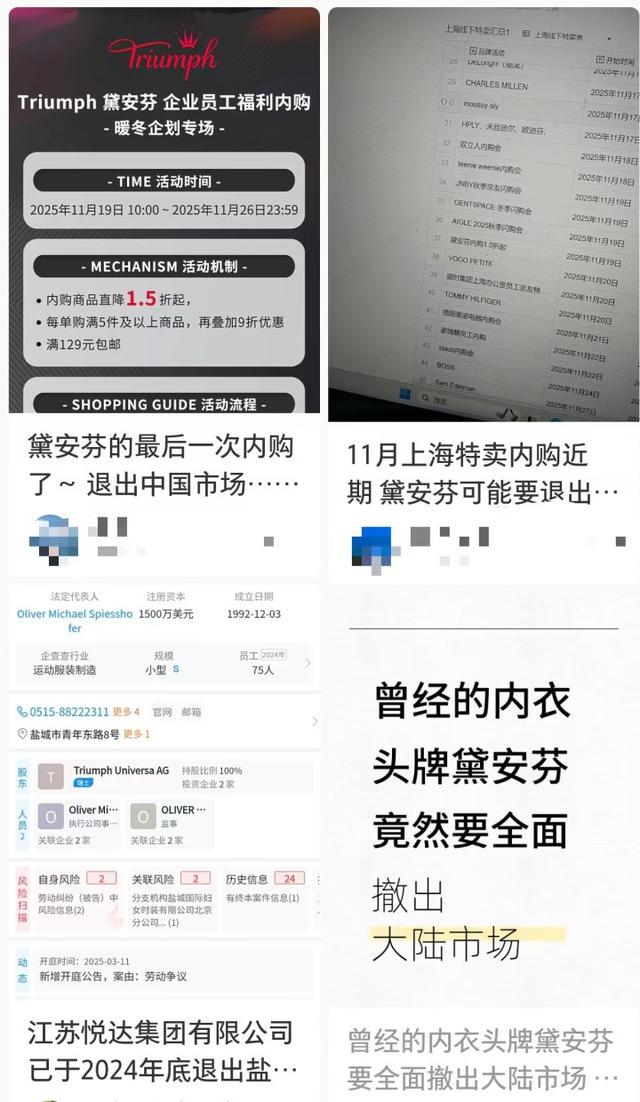View author avatar under 黛安芬的最后一次内购 post
The height and width of the screenshot is (1102, 640).
(x=53, y=540)
